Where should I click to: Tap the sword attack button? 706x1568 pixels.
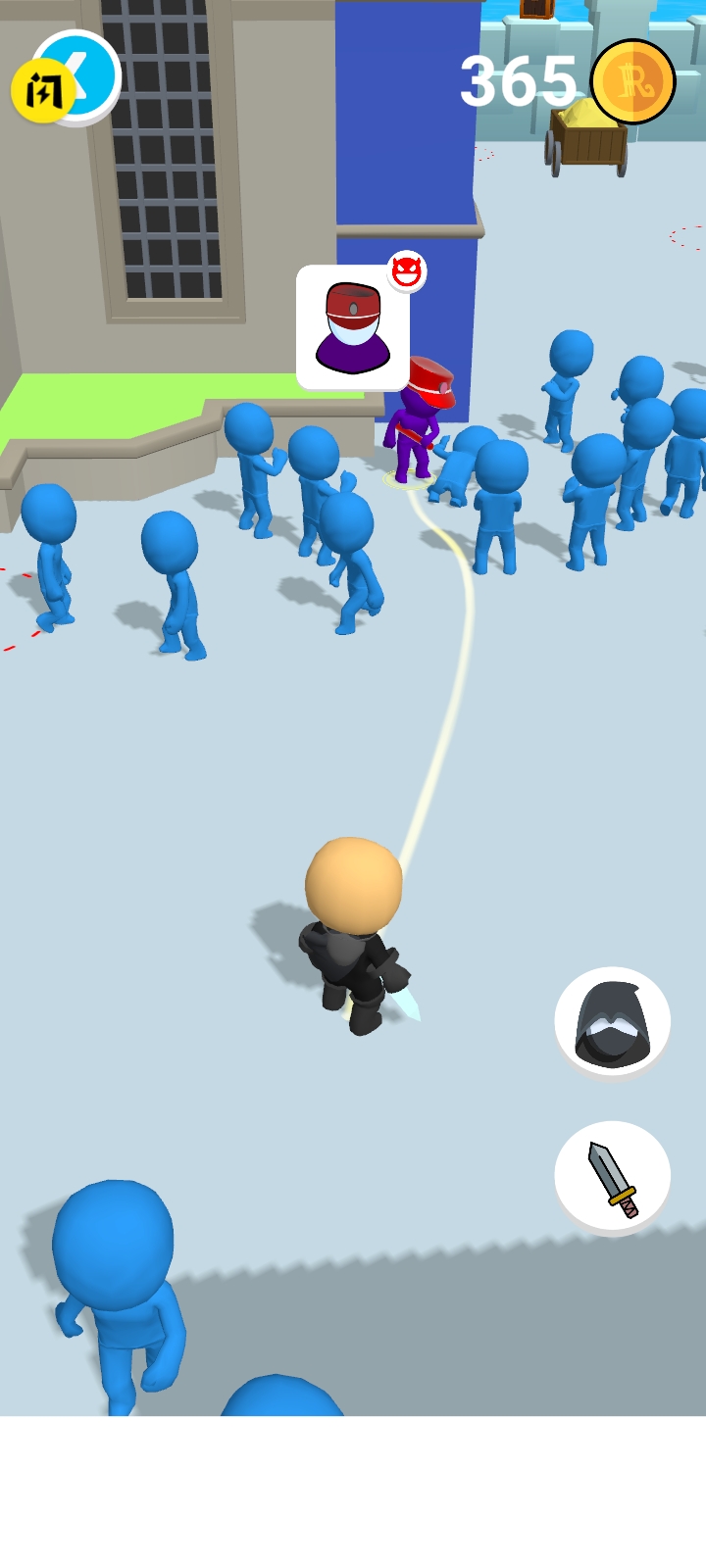612,1177
